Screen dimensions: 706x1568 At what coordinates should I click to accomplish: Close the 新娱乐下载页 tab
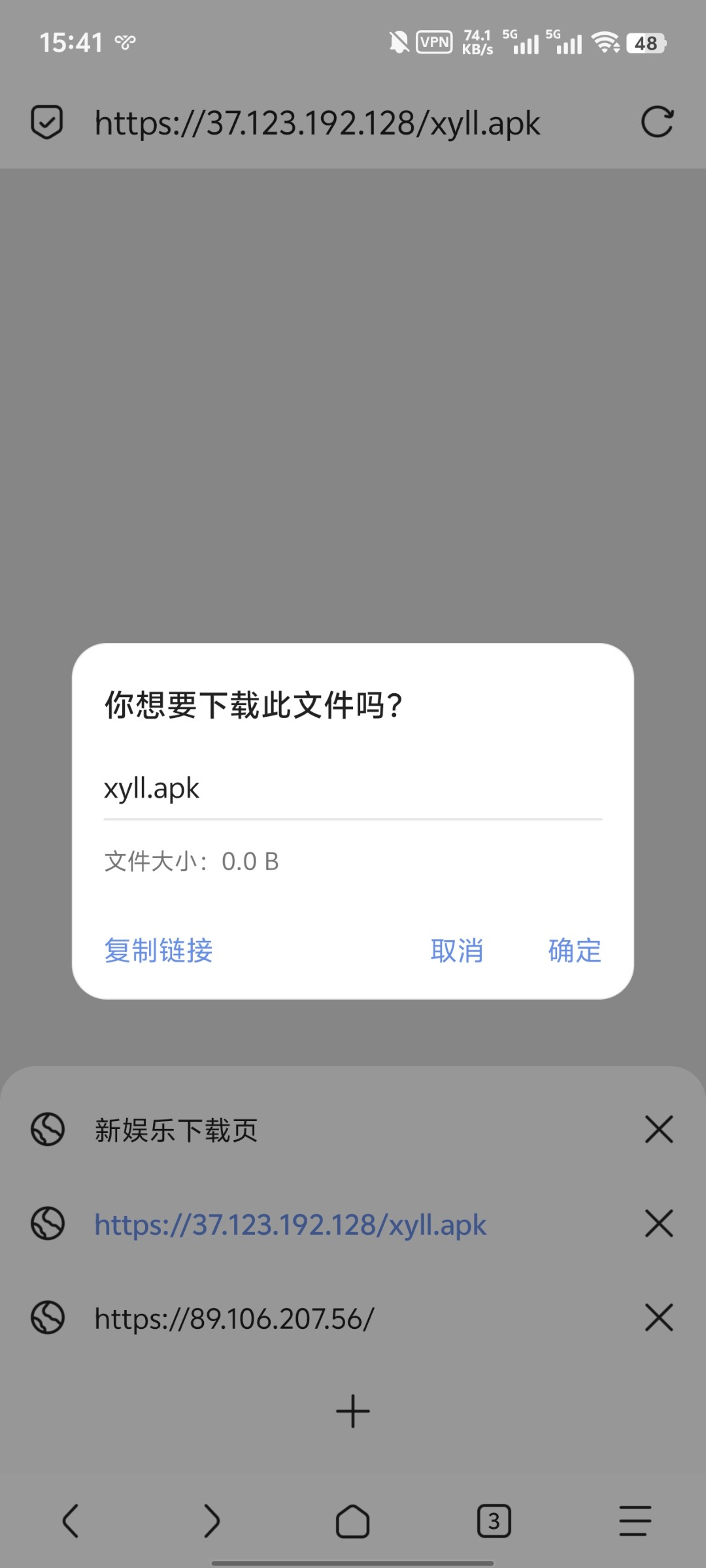click(659, 1130)
